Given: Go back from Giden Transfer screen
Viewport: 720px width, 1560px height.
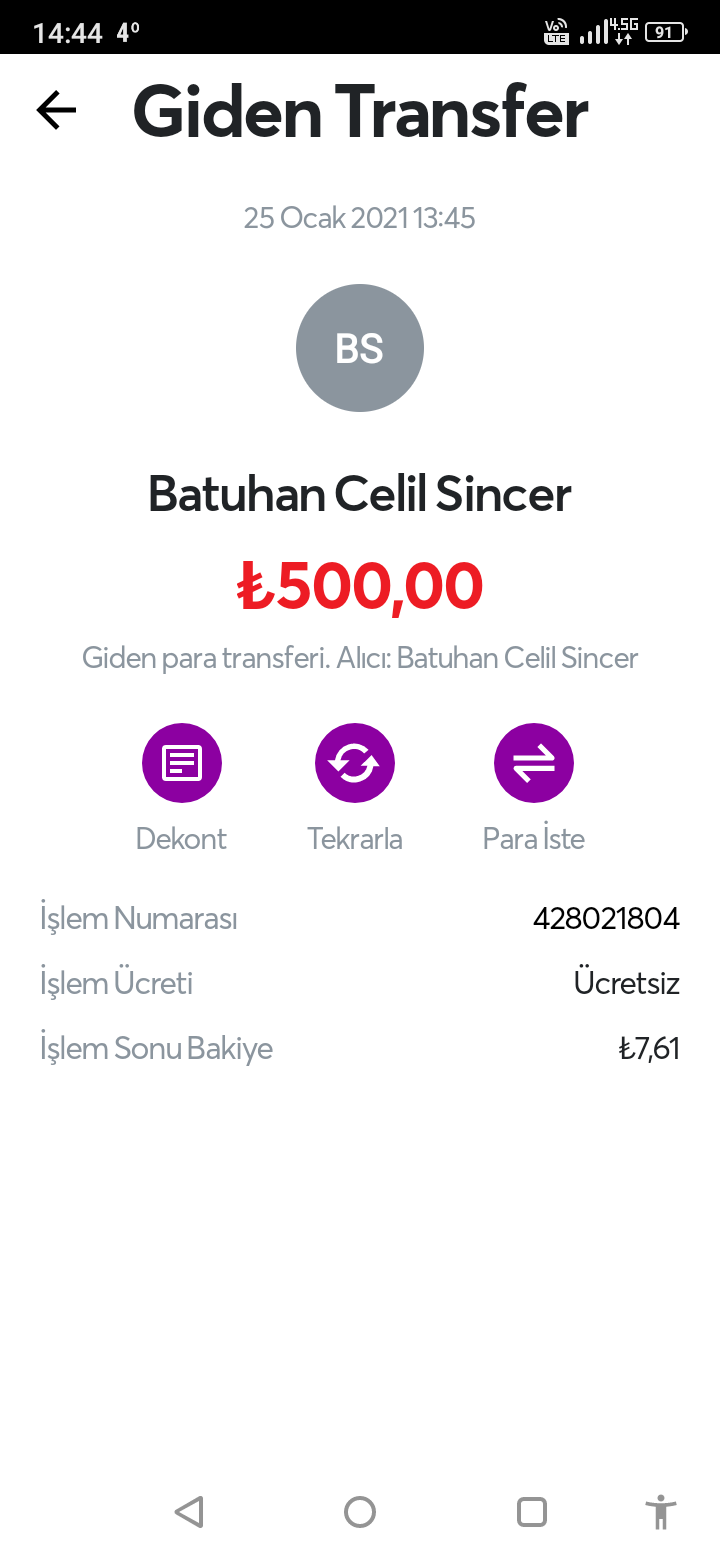Looking at the screenshot, I should click(56, 110).
